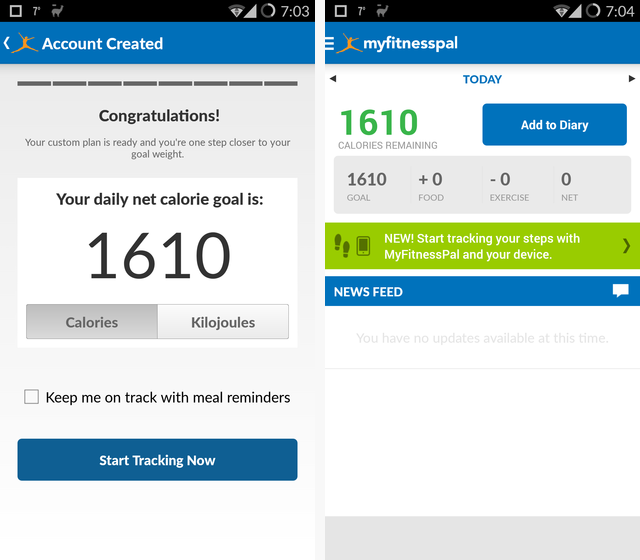Open the step tracking banner
This screenshot has height=560, width=640.
point(482,246)
